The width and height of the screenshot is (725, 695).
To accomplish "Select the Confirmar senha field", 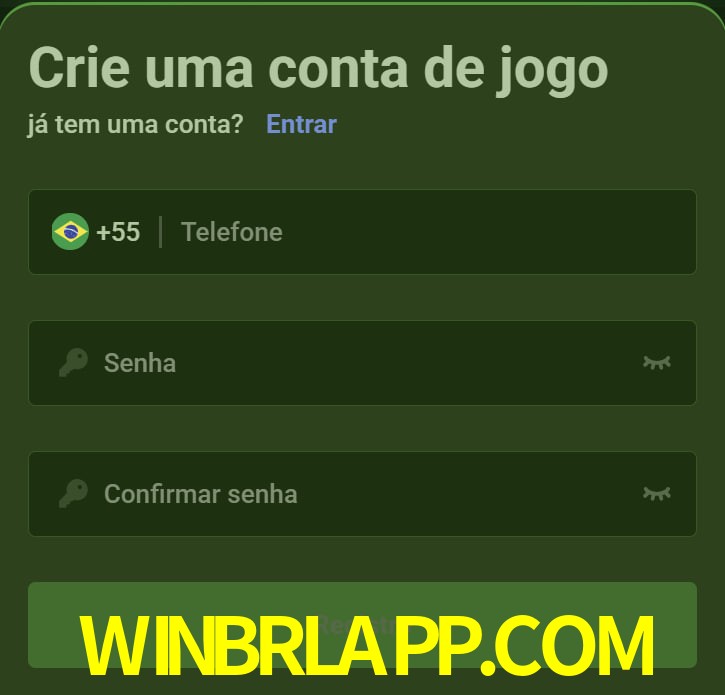I will pos(350,493).
